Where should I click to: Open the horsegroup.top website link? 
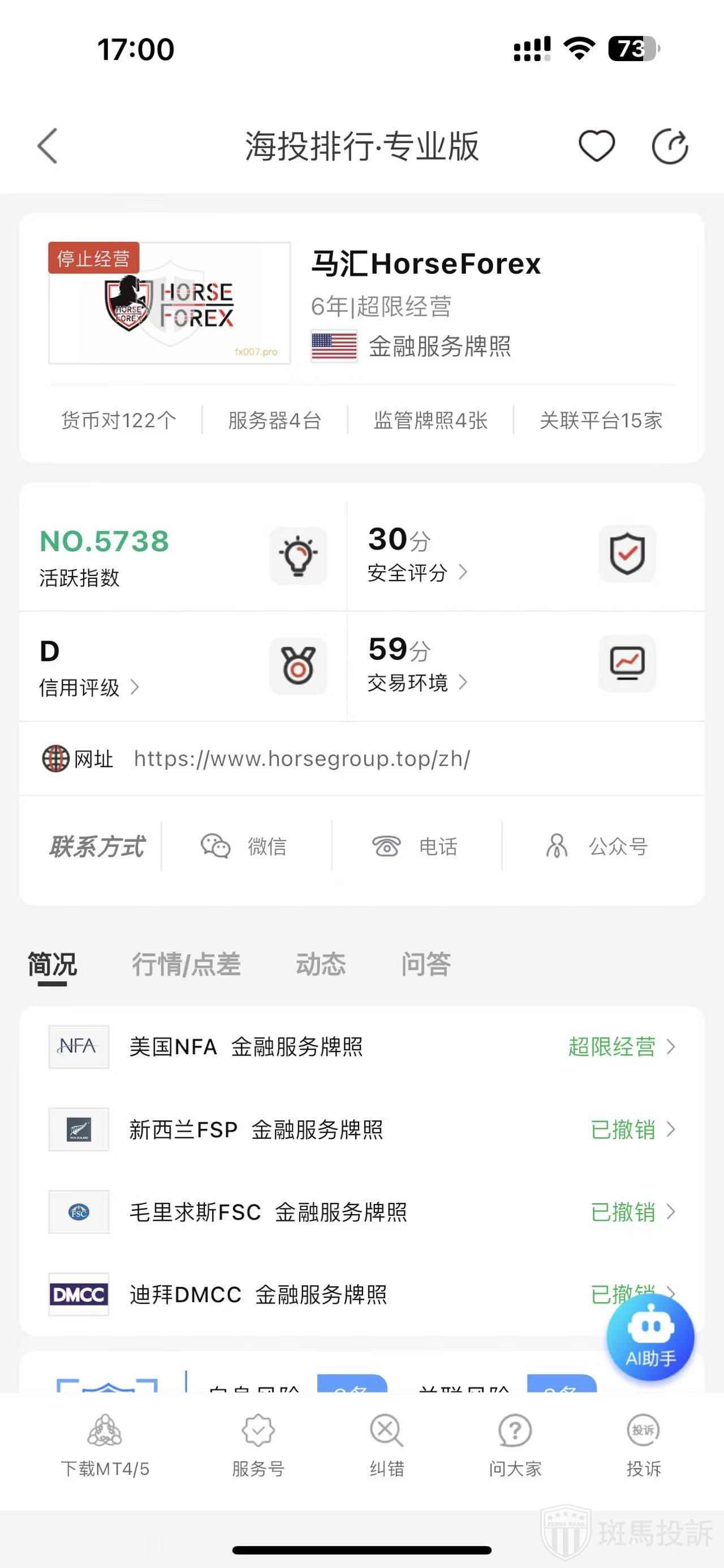302,759
